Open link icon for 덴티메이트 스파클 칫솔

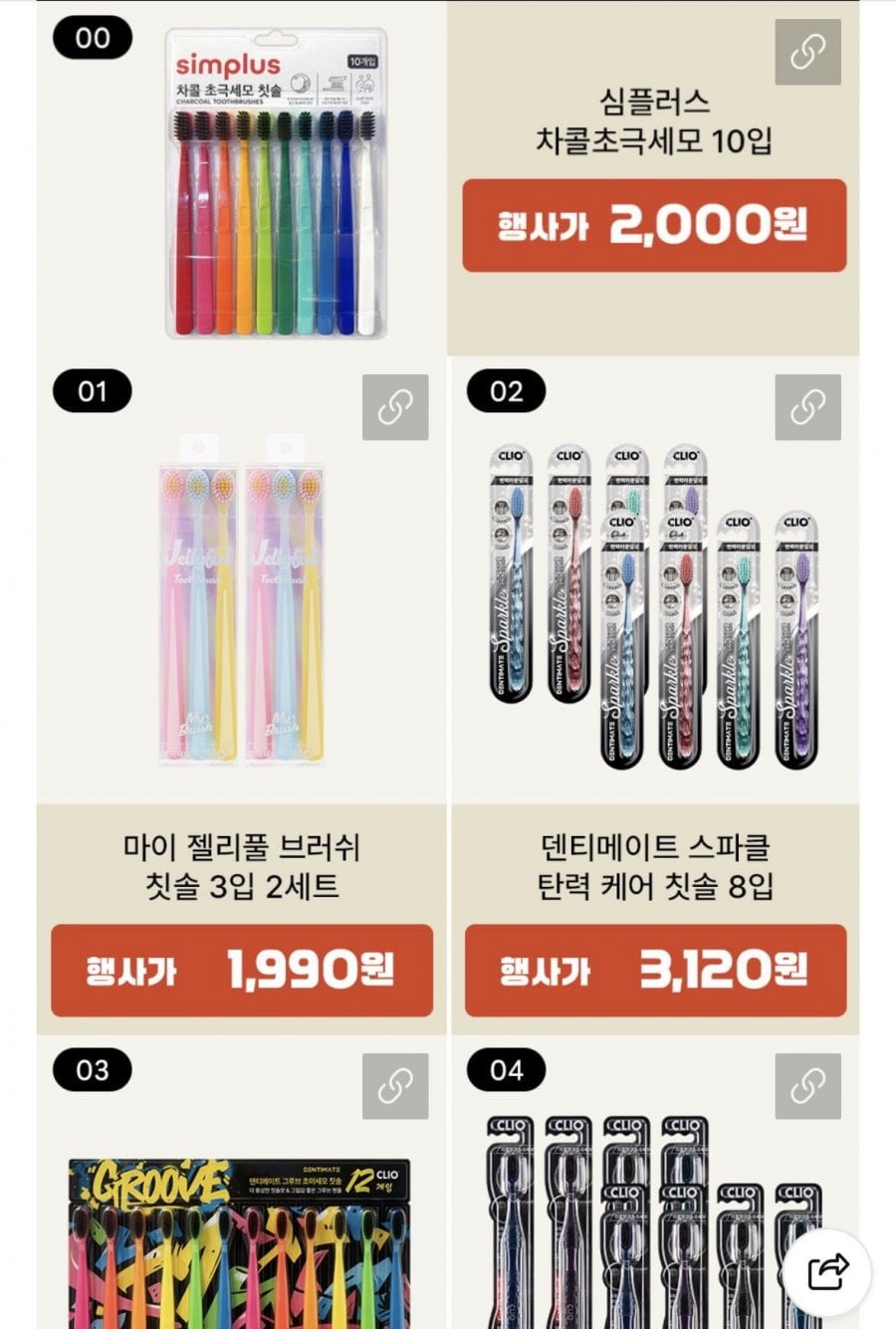tap(807, 407)
